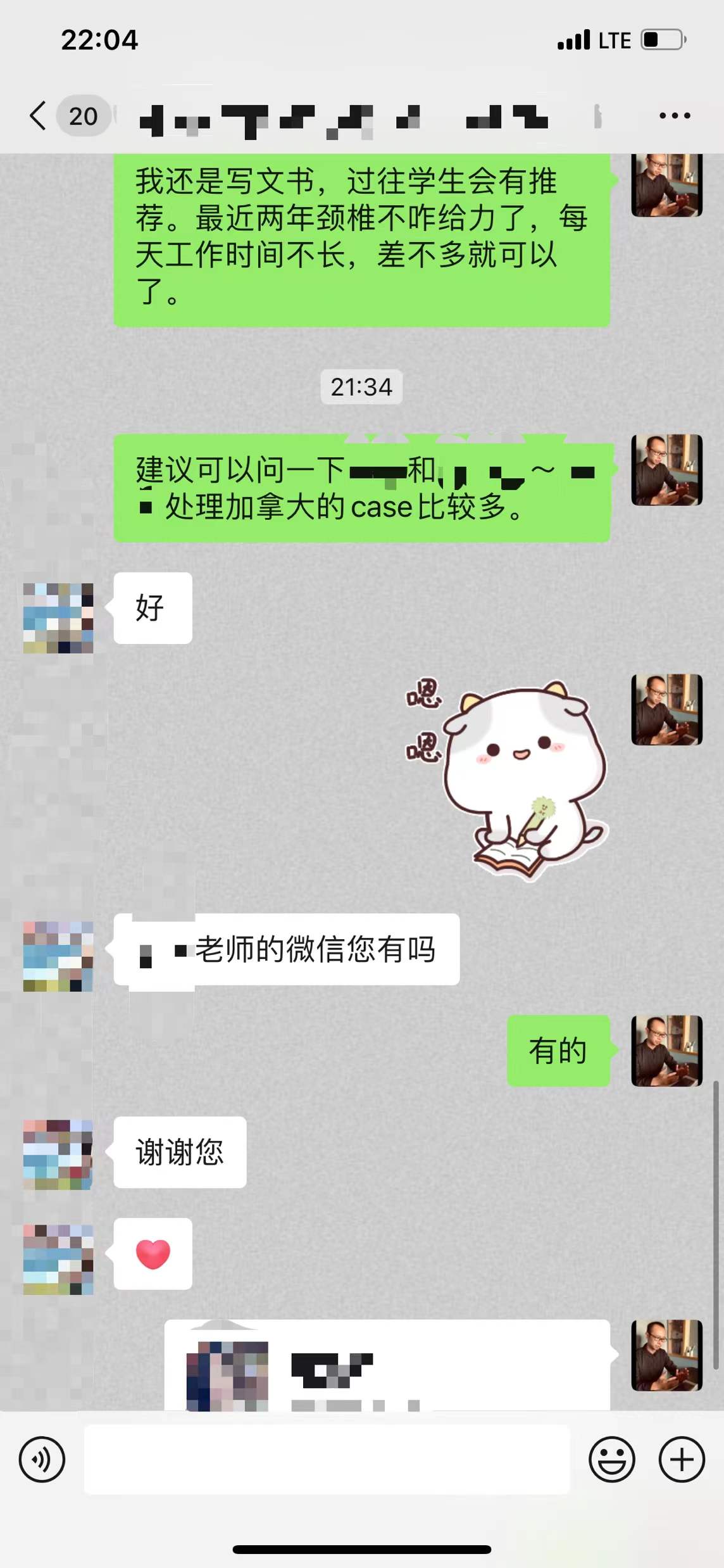Viewport: 724px width, 1568px height.
Task: Open sender's avatar beside "有的" message
Action: [666, 1051]
